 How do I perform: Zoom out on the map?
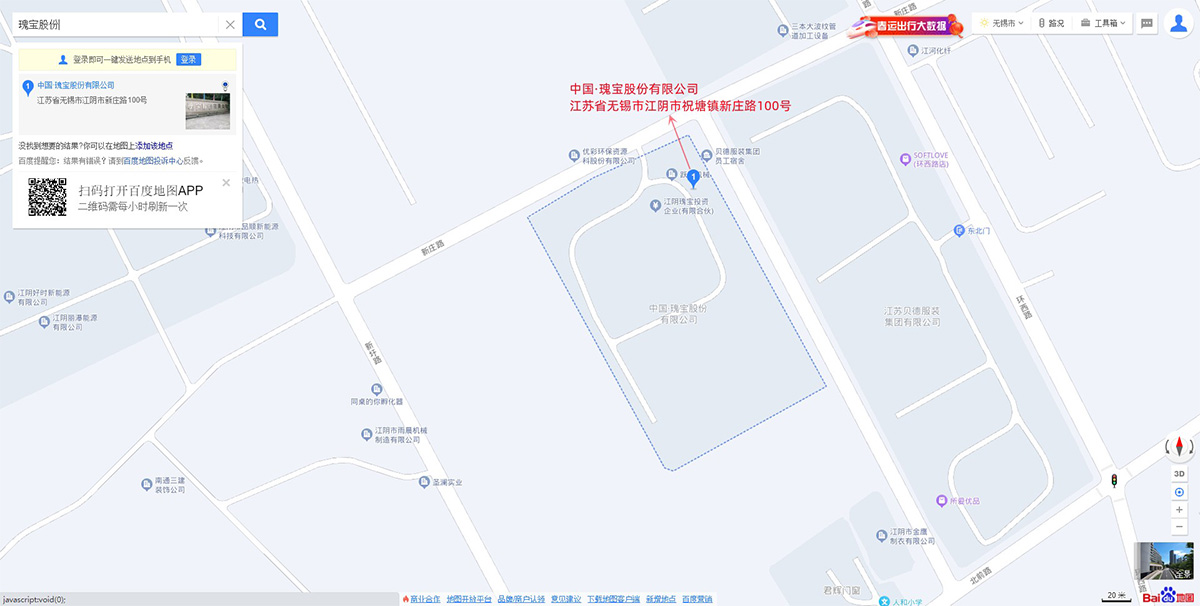tap(1179, 527)
